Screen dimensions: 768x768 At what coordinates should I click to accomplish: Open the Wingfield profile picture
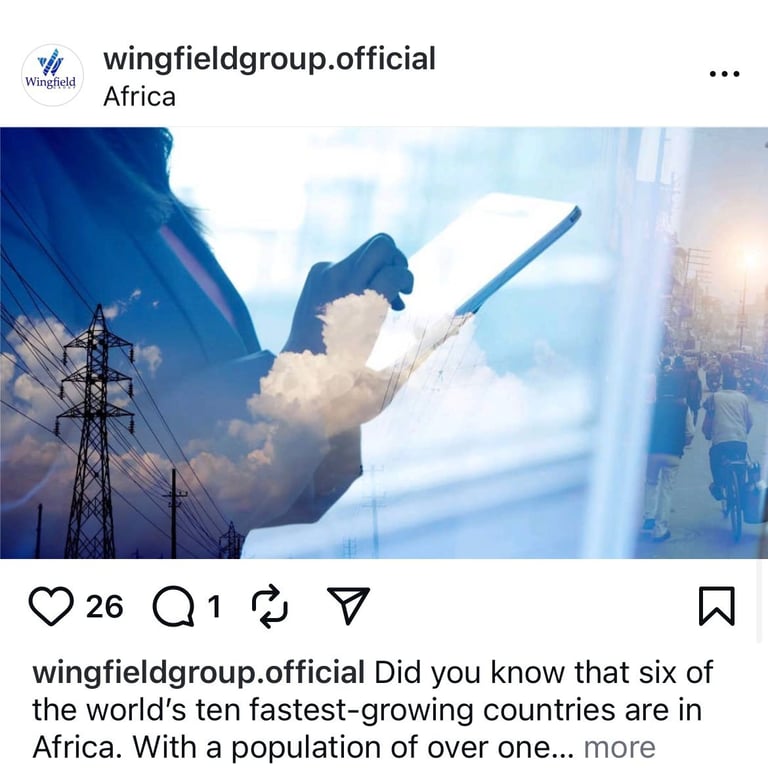pyautogui.click(x=52, y=76)
